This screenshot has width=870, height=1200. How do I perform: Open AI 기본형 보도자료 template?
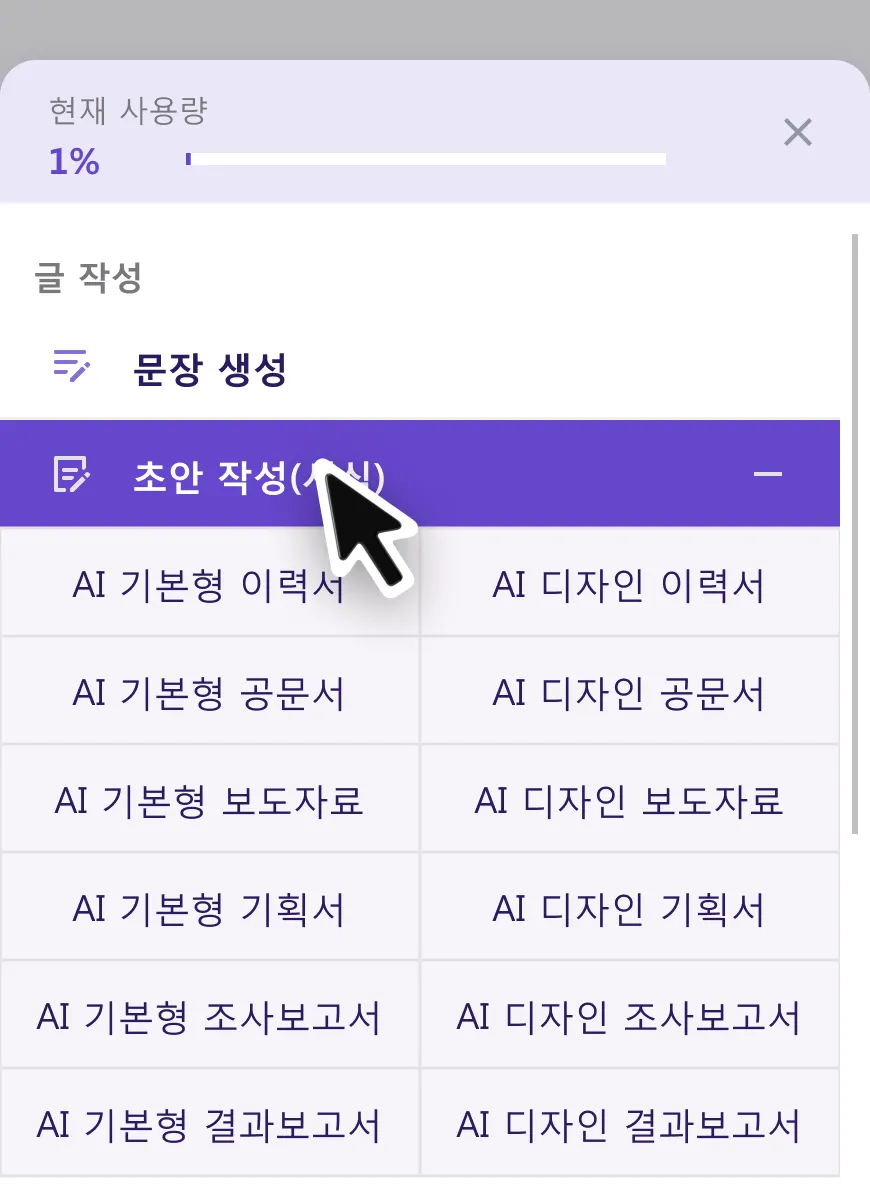[210, 800]
